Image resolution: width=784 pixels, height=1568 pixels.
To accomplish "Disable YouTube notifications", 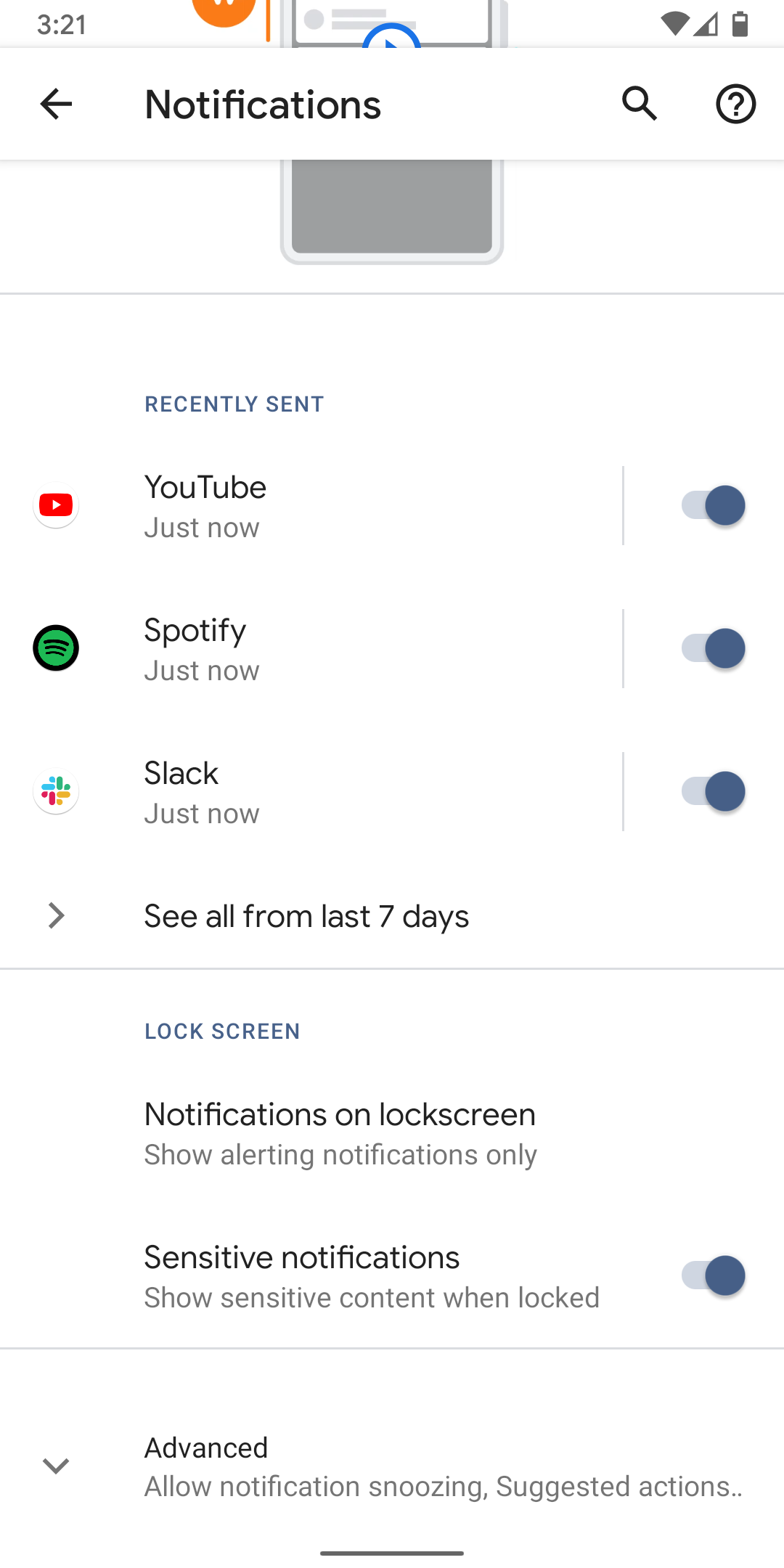I will 714,505.
